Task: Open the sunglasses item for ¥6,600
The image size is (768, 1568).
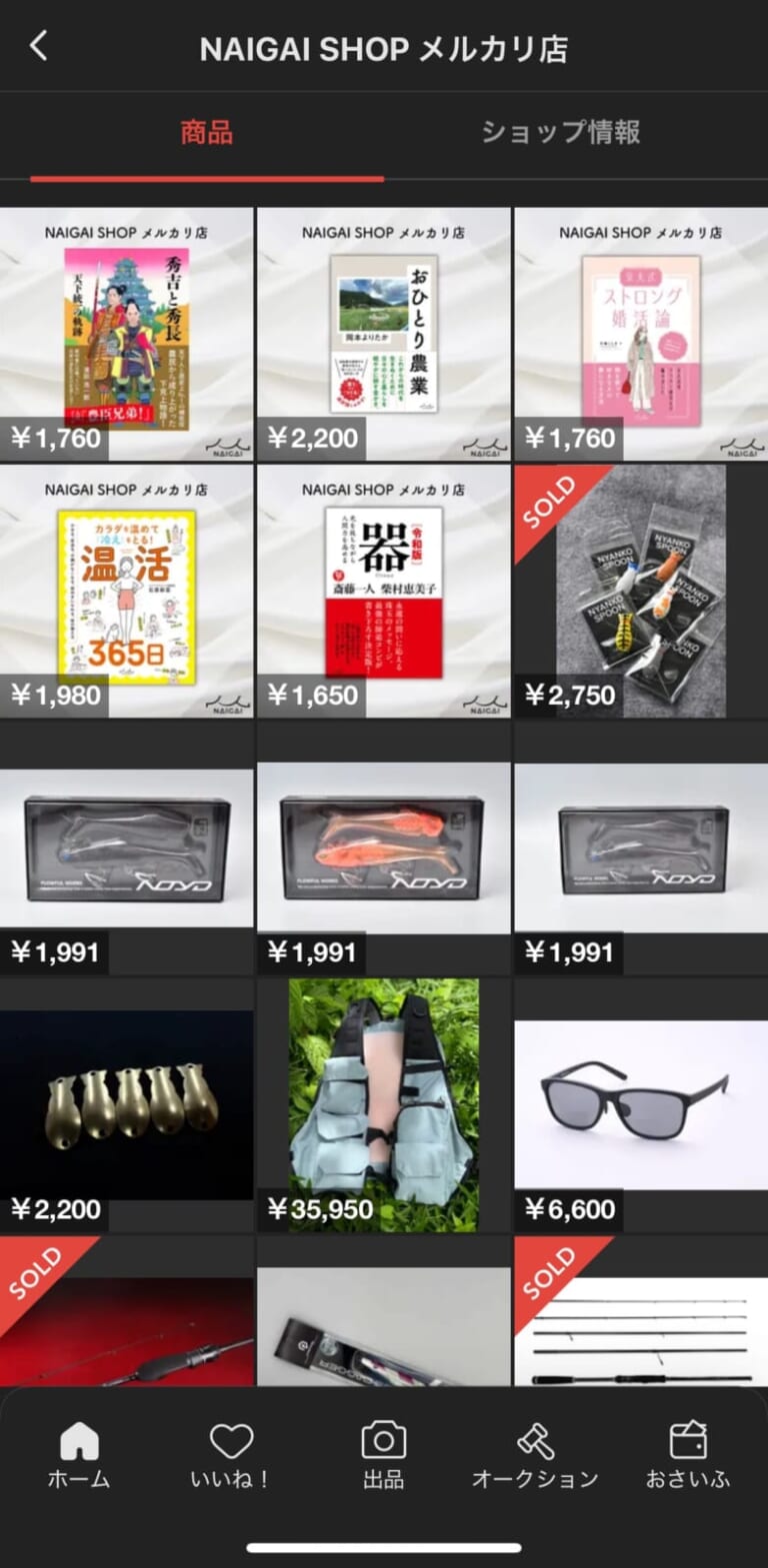Action: 641,1104
